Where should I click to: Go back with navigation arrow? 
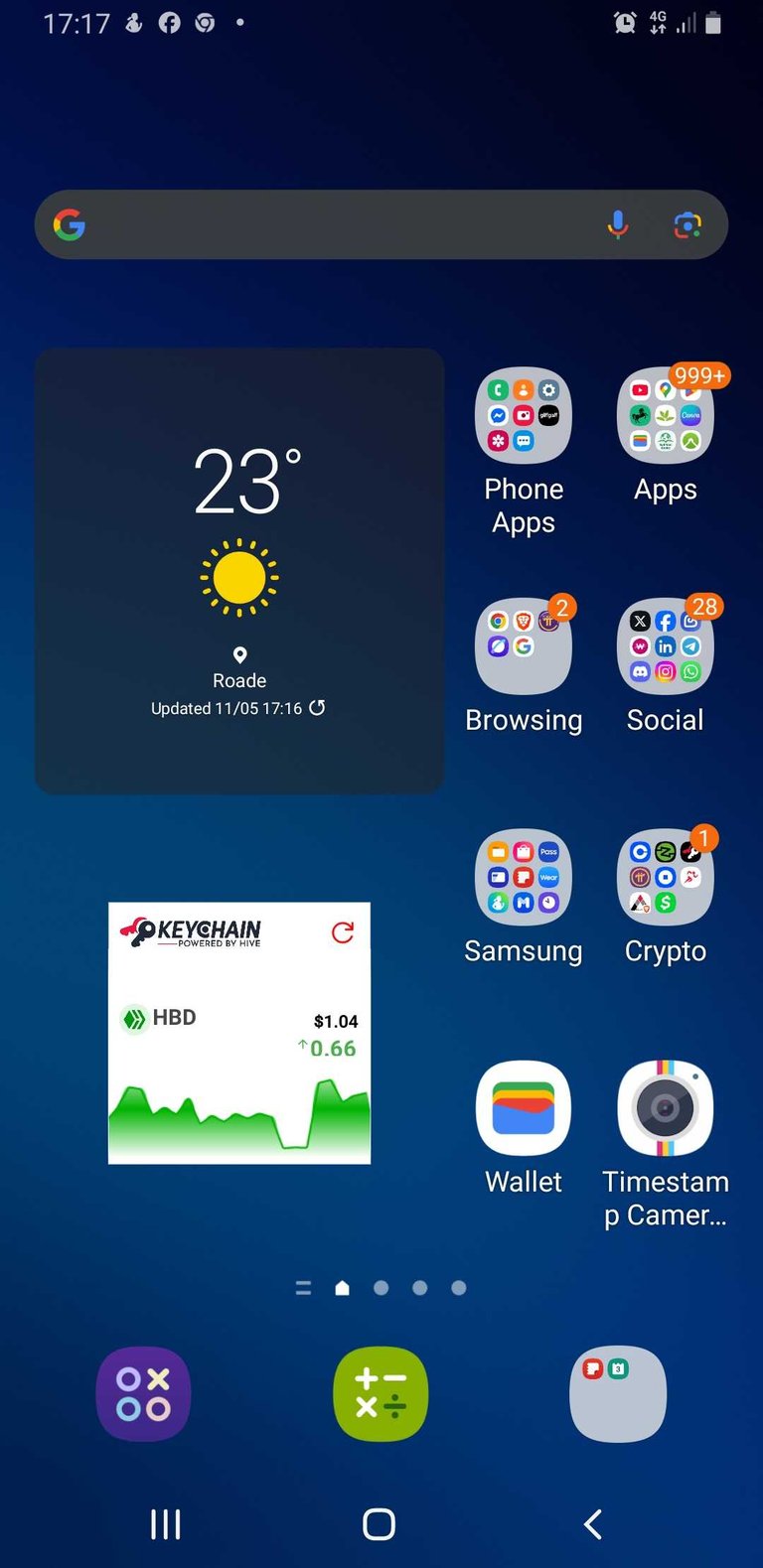(x=593, y=1523)
